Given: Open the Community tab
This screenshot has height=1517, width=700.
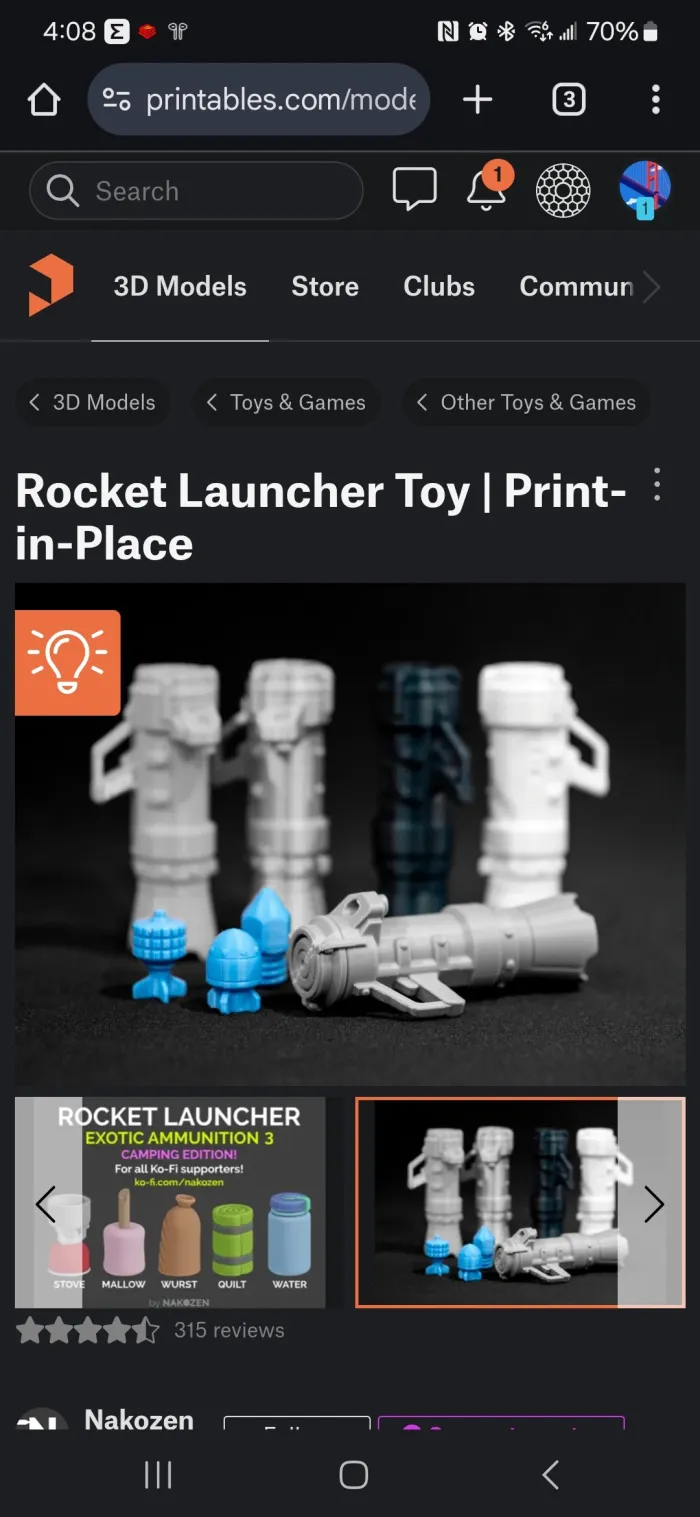Looking at the screenshot, I should click(576, 286).
